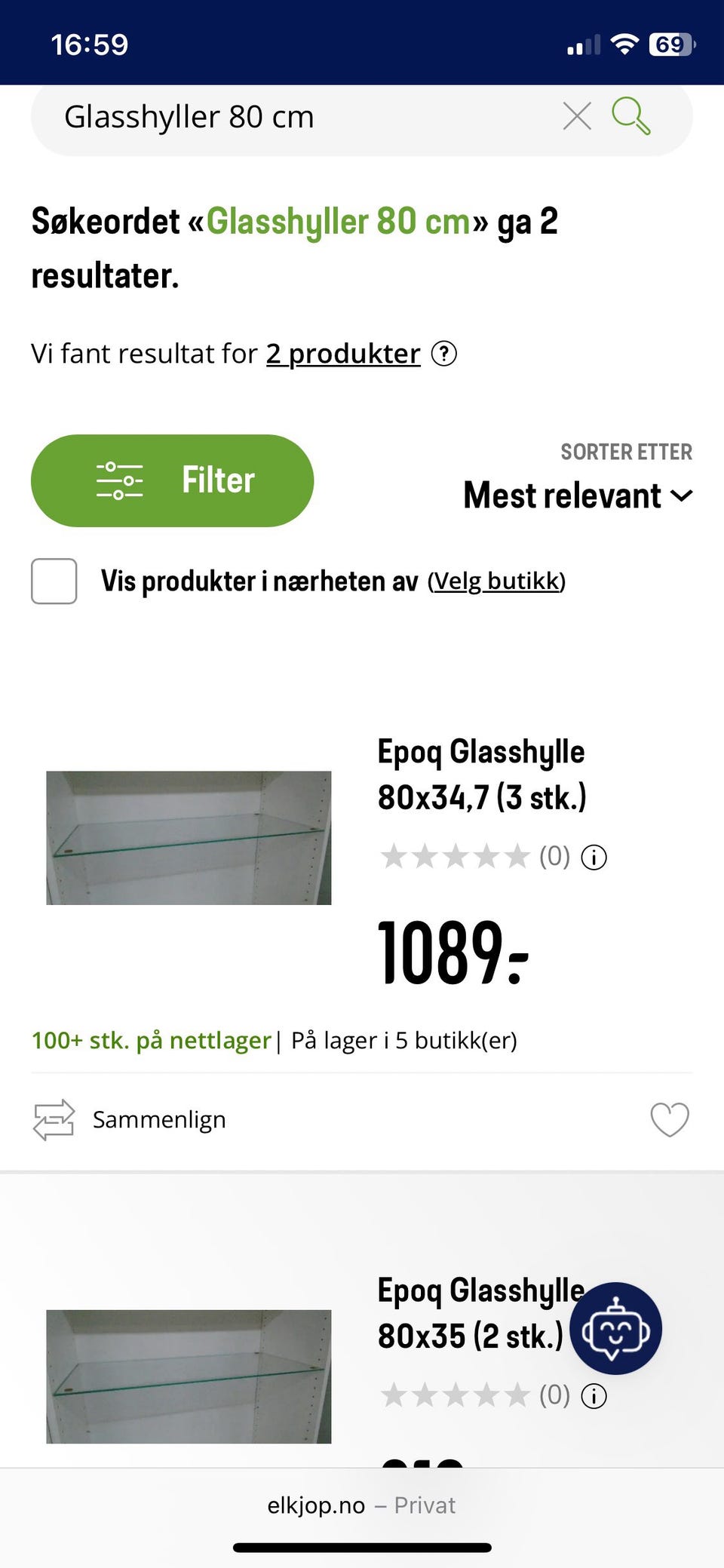Clear the search field with the X icon
Viewport: 724px width, 1568px height.
click(x=576, y=116)
